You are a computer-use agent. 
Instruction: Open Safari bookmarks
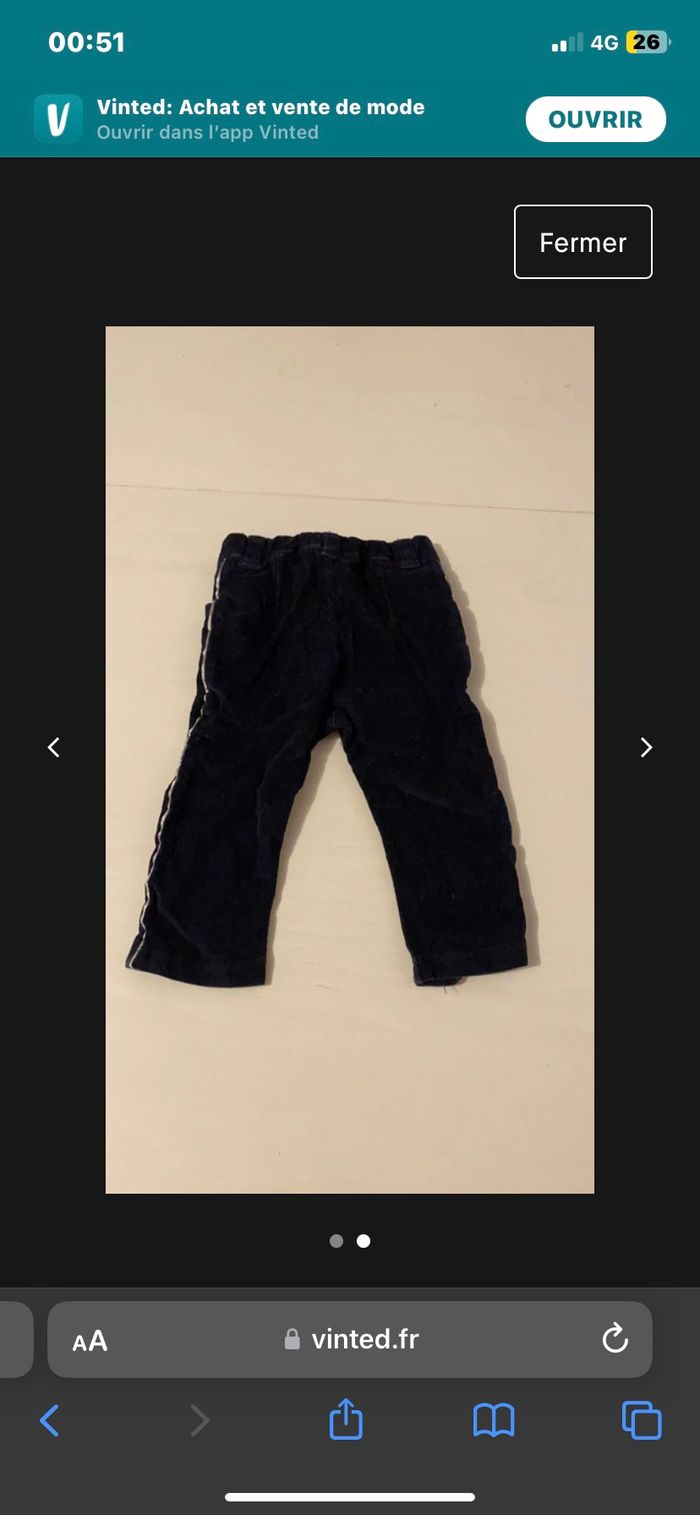(494, 1420)
